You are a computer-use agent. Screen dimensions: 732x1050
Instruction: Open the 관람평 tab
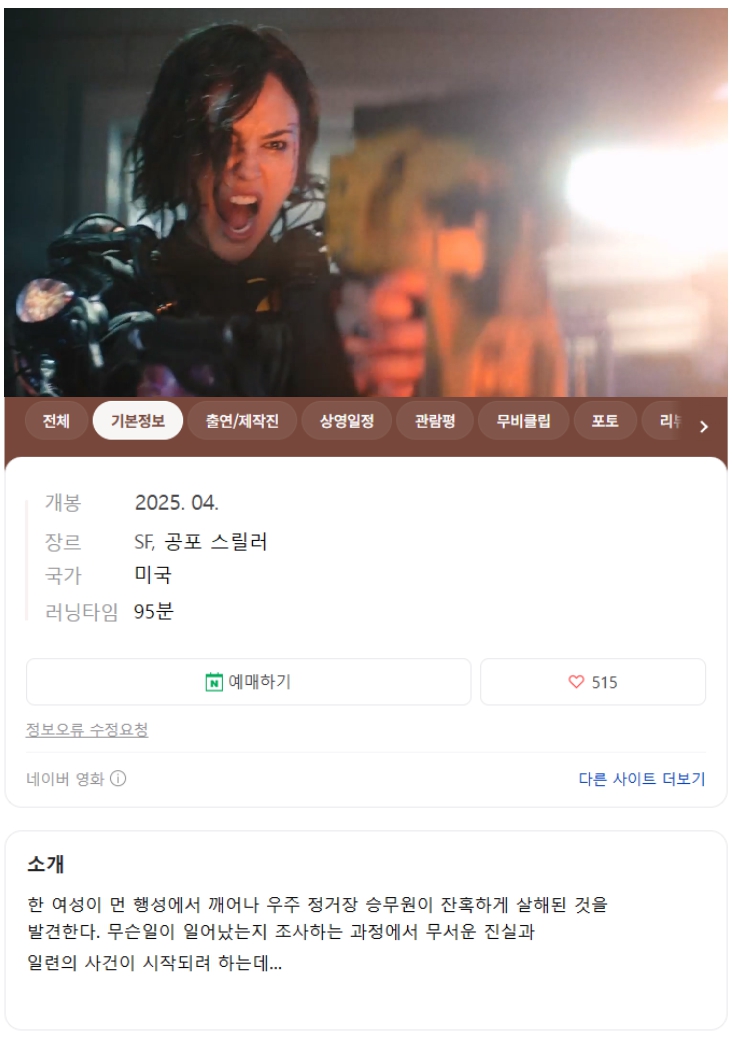435,421
